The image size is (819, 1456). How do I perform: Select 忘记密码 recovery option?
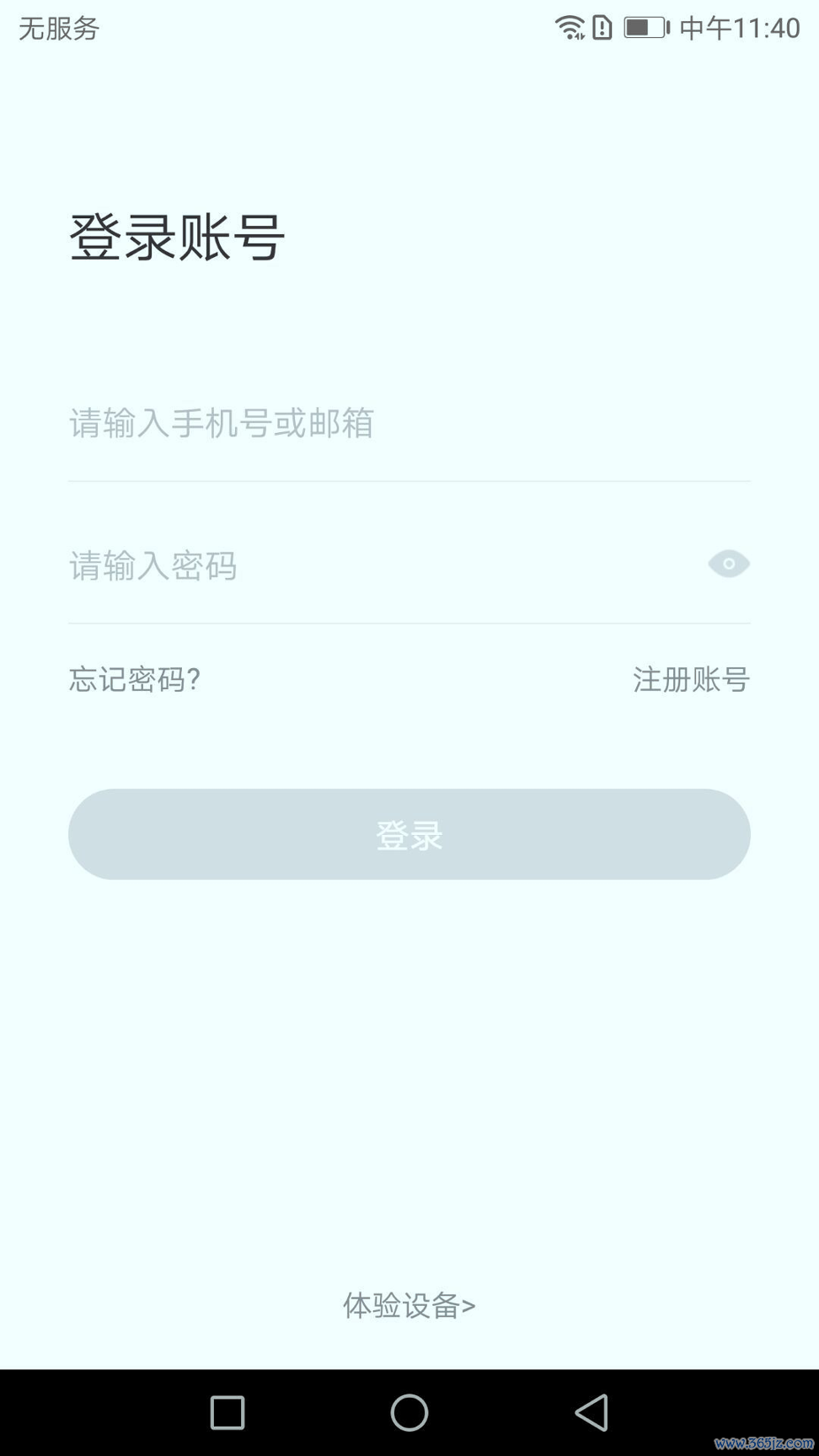click(x=135, y=679)
